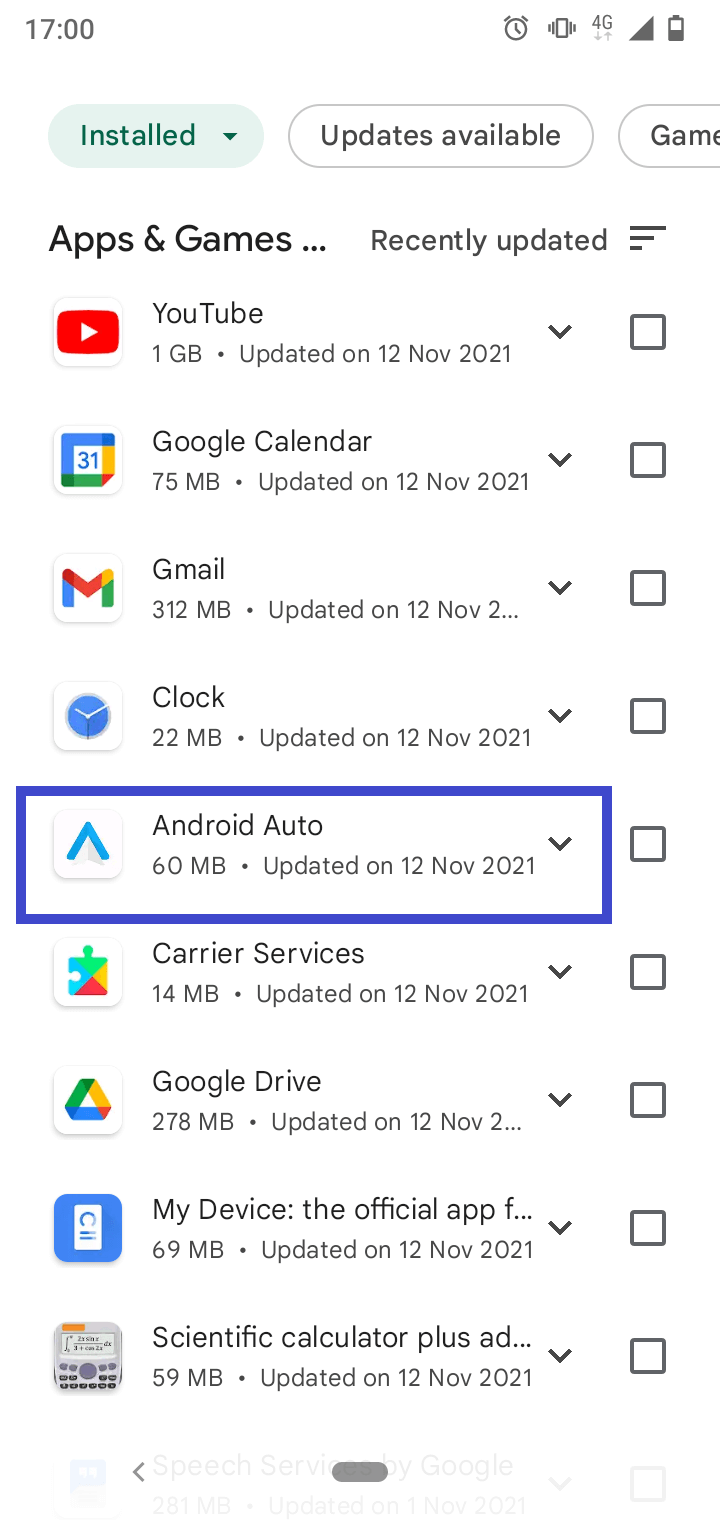Select the Updates available chip
720x1520 pixels.
click(440, 136)
